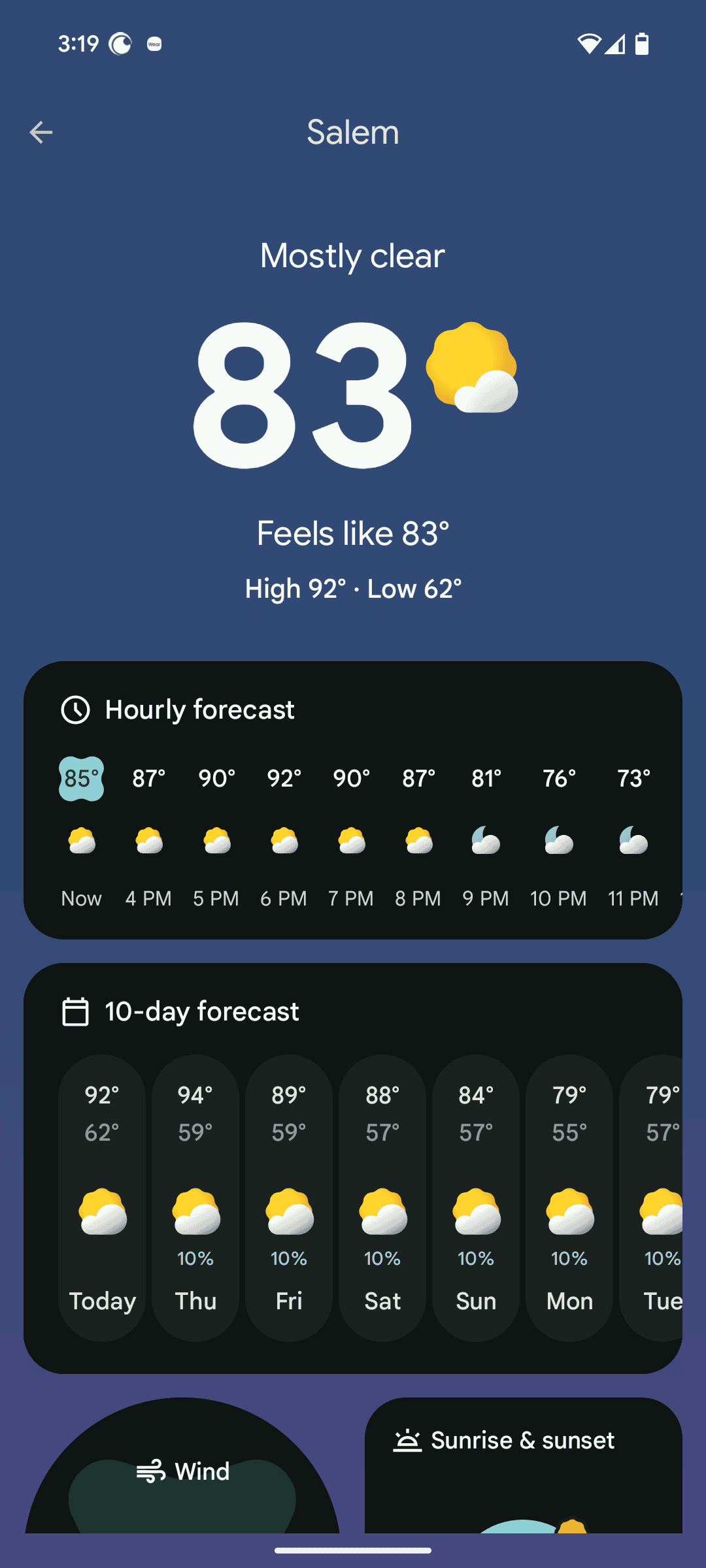This screenshot has width=706, height=1568.
Task: Select the 8 PM hourly forecast entry
Action: coord(418,842)
